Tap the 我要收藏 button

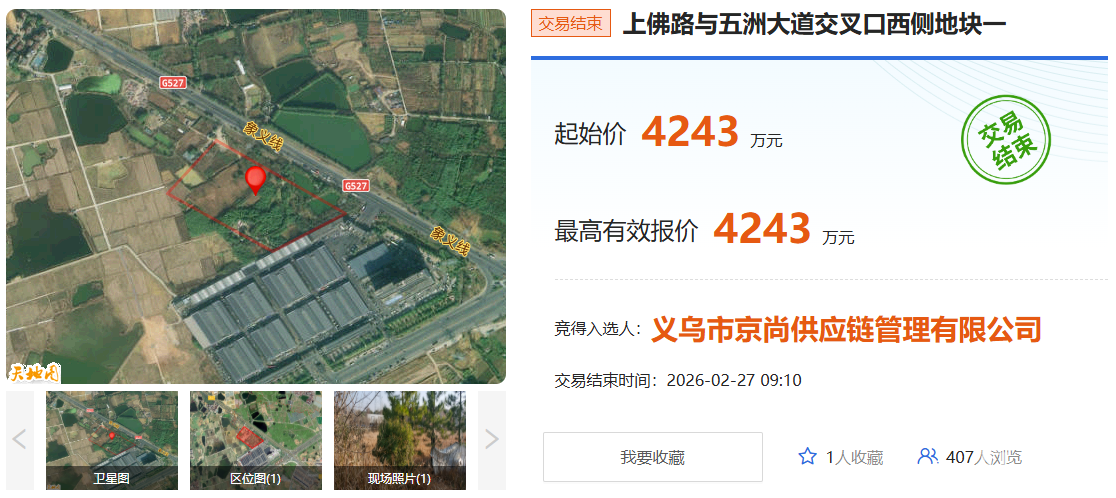click(x=652, y=457)
